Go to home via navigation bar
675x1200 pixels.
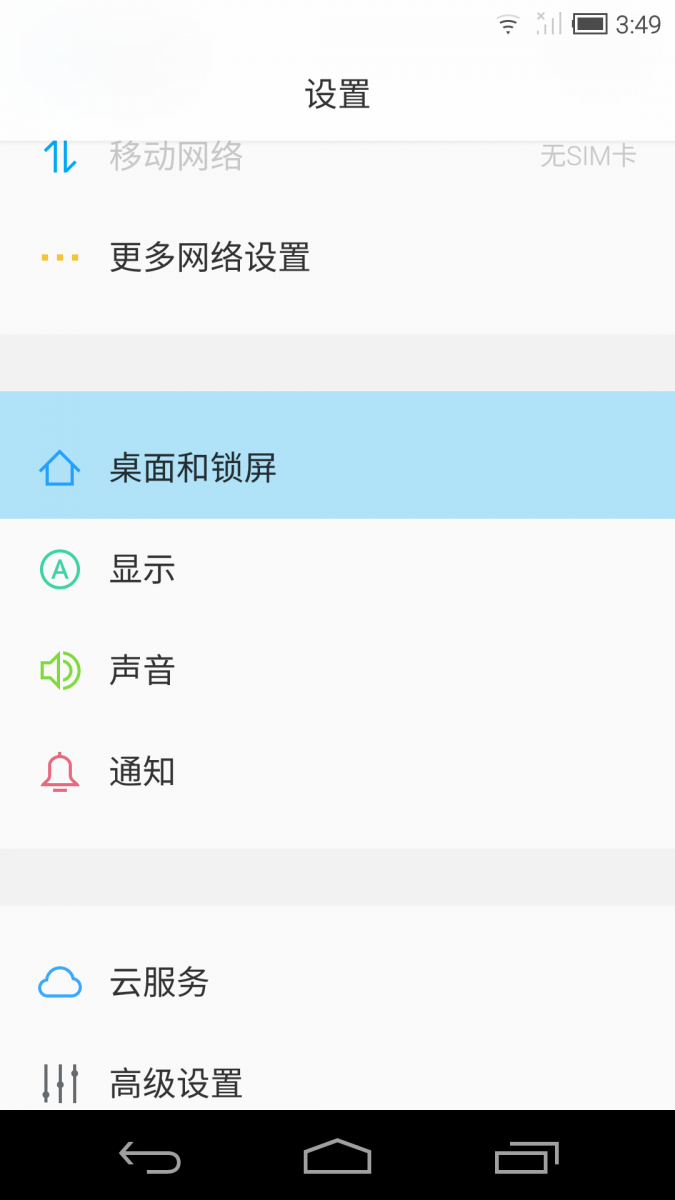[337, 1156]
